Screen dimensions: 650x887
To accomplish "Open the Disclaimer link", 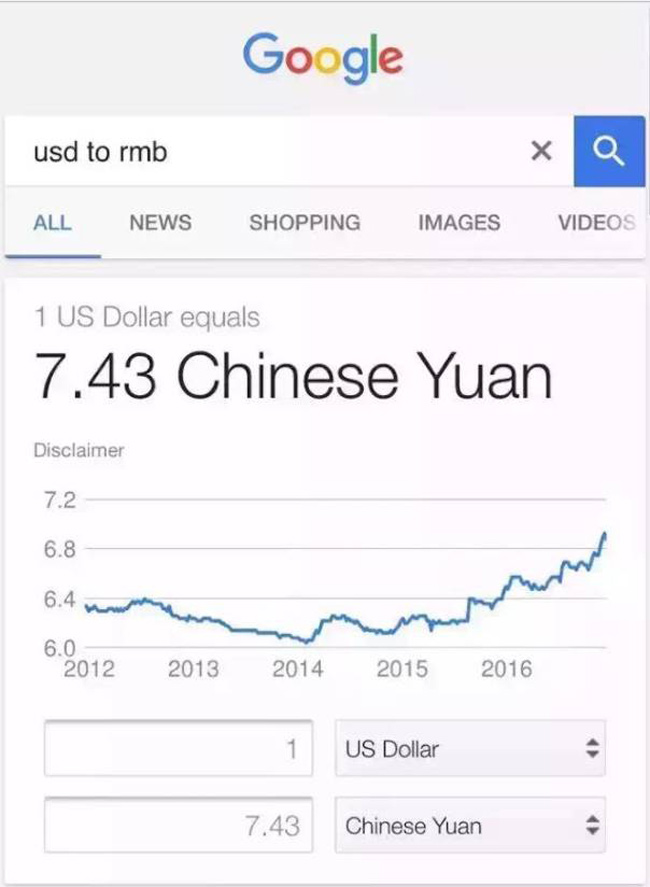I will [79, 450].
